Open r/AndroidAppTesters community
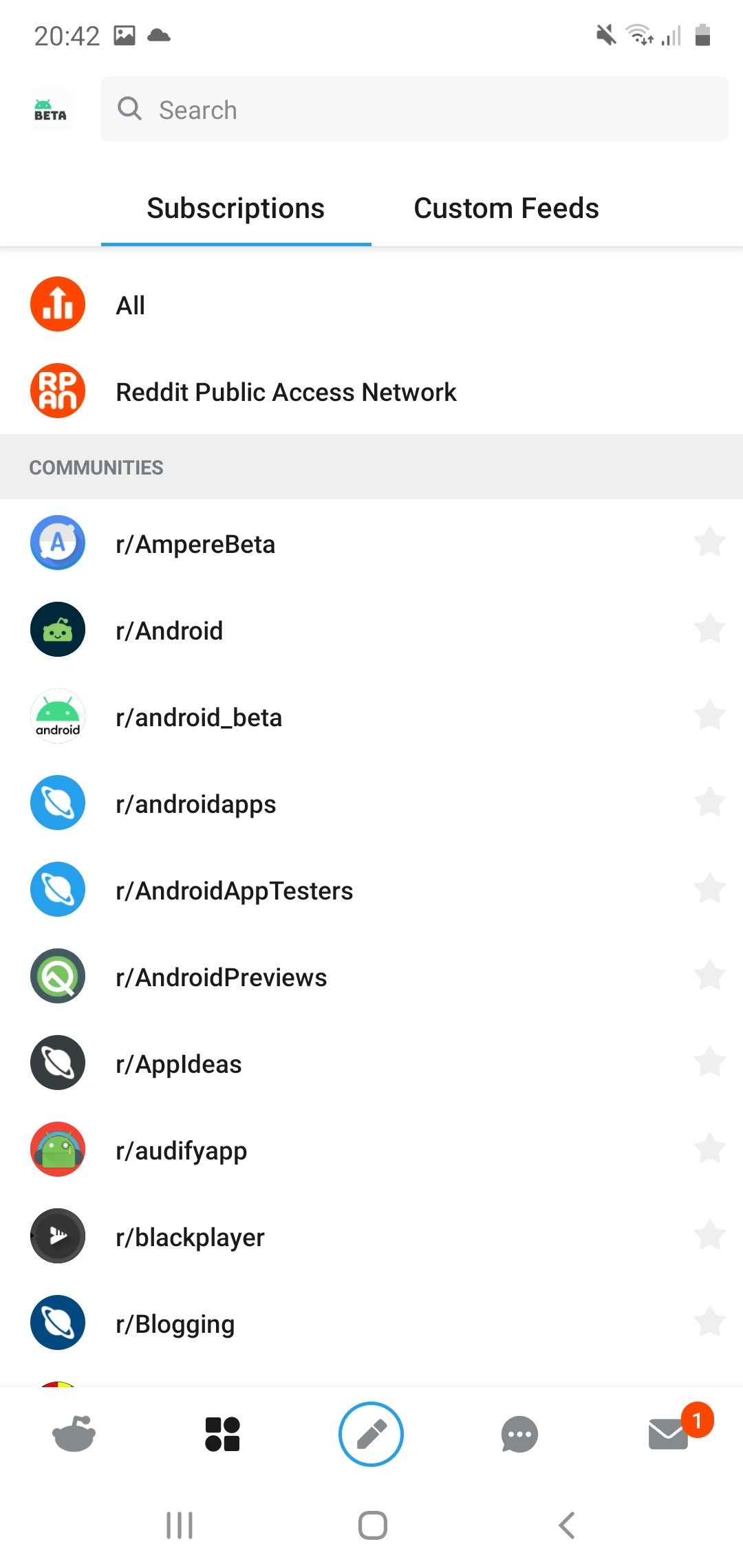This screenshot has height=1568, width=743. click(x=371, y=890)
